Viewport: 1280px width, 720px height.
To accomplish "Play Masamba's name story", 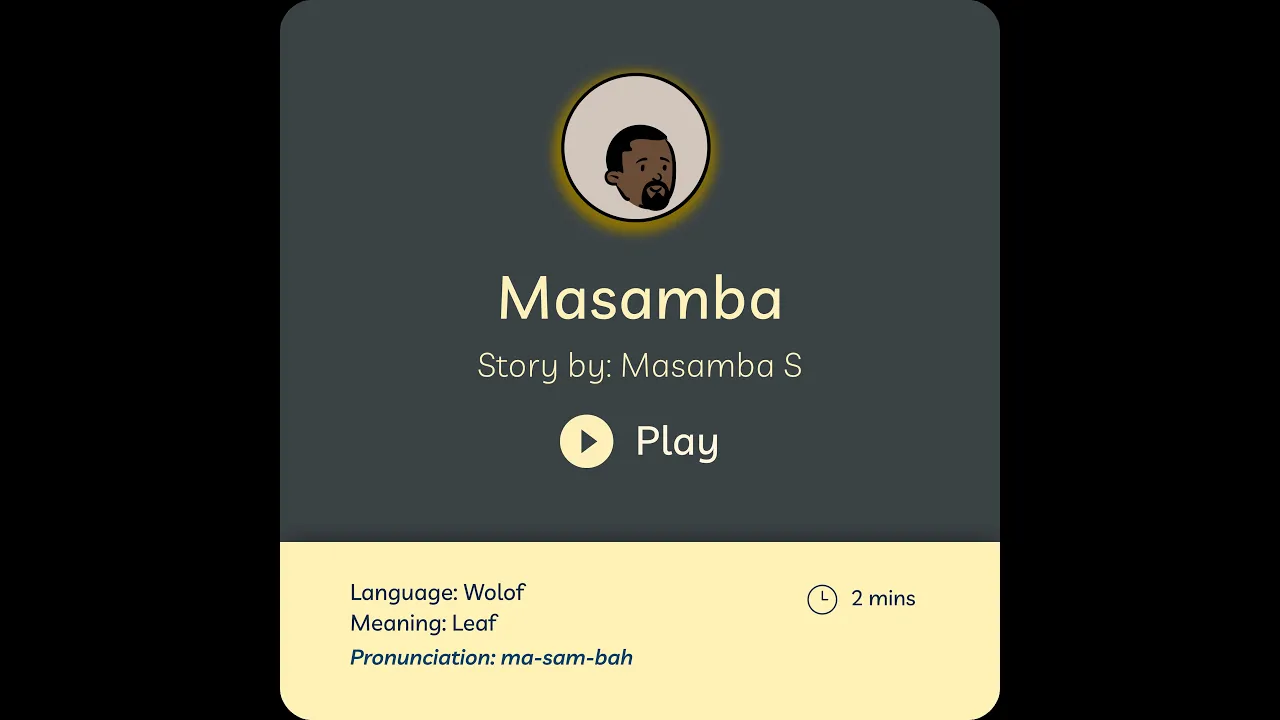I will tap(587, 441).
